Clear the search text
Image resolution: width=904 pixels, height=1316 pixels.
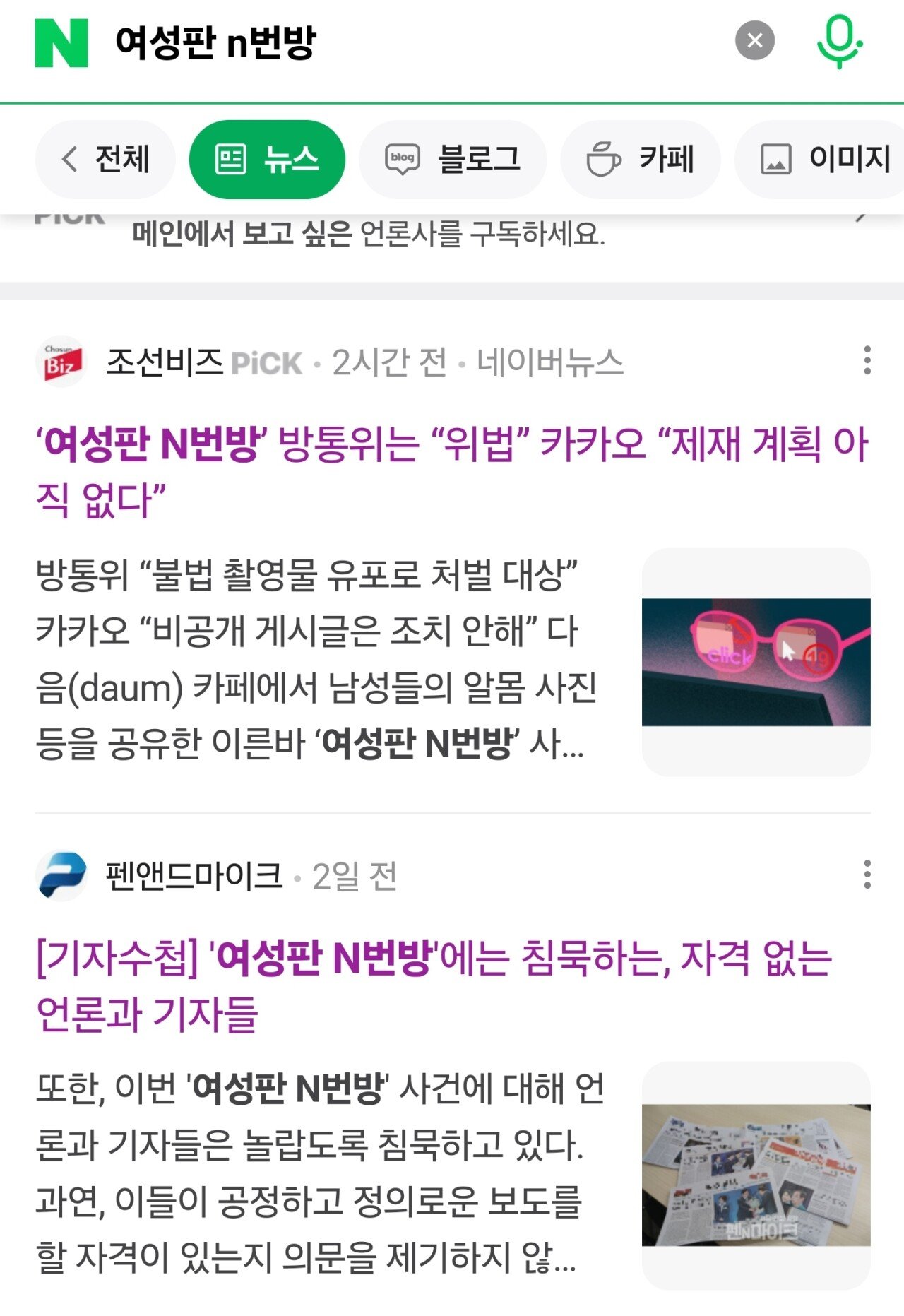[754, 41]
